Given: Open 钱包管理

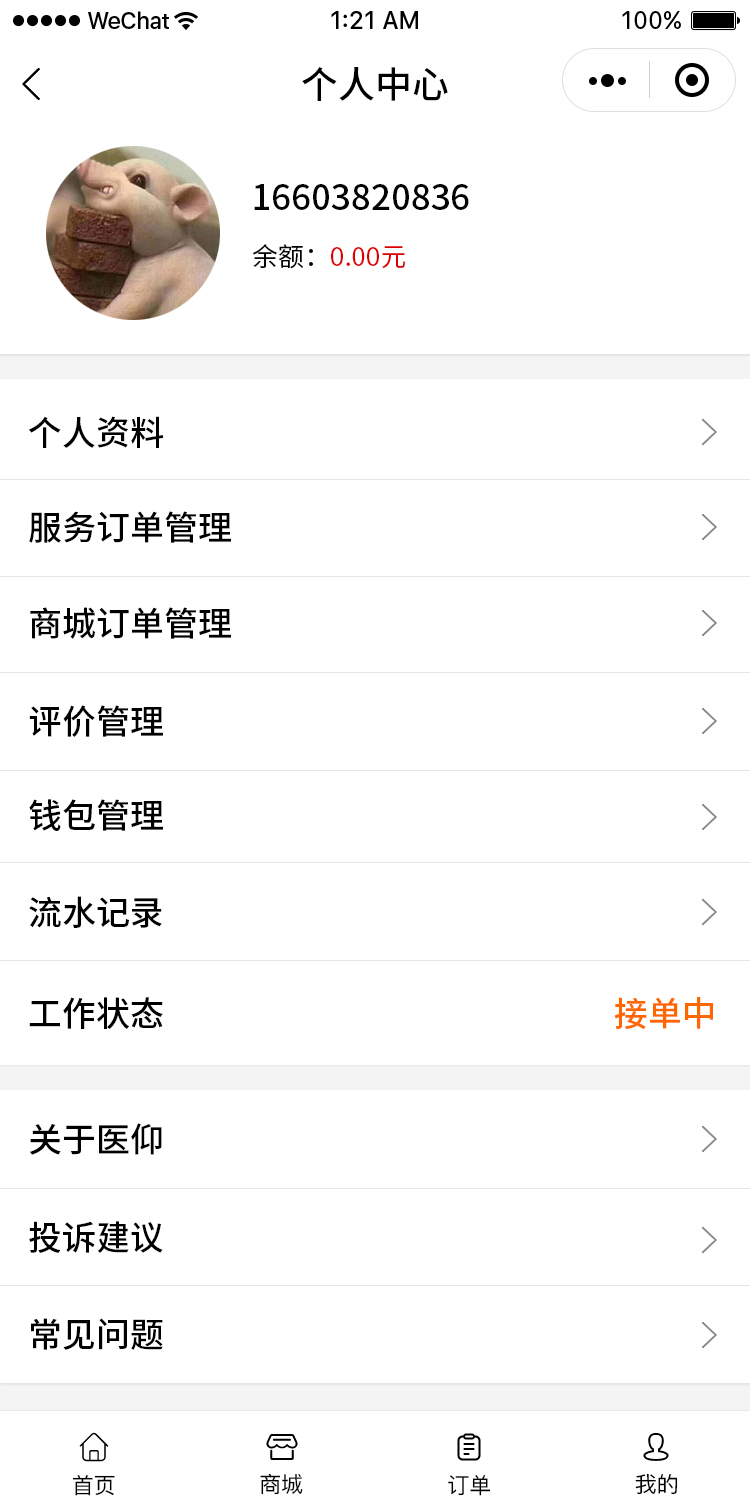Looking at the screenshot, I should click(375, 817).
